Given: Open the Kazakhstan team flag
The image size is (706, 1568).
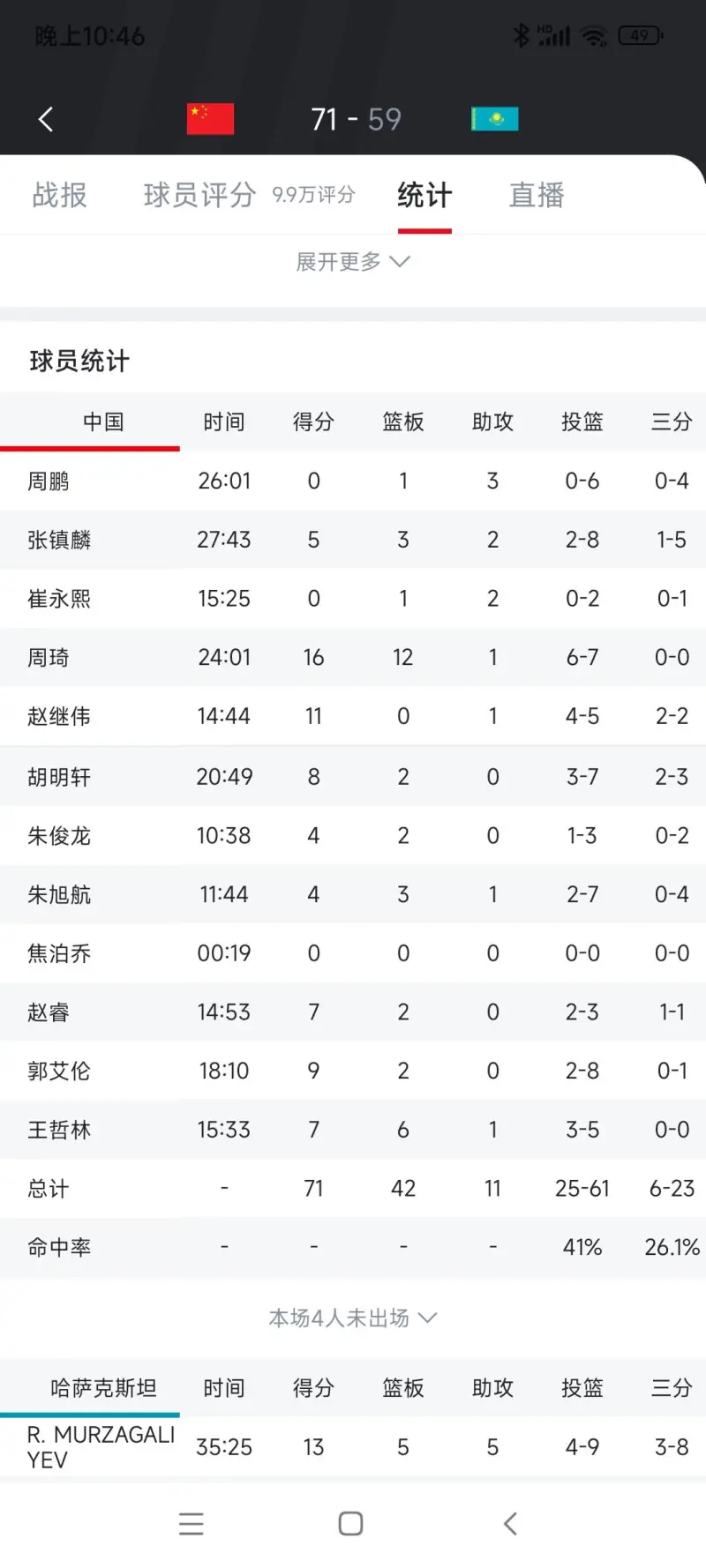Looking at the screenshot, I should [495, 119].
